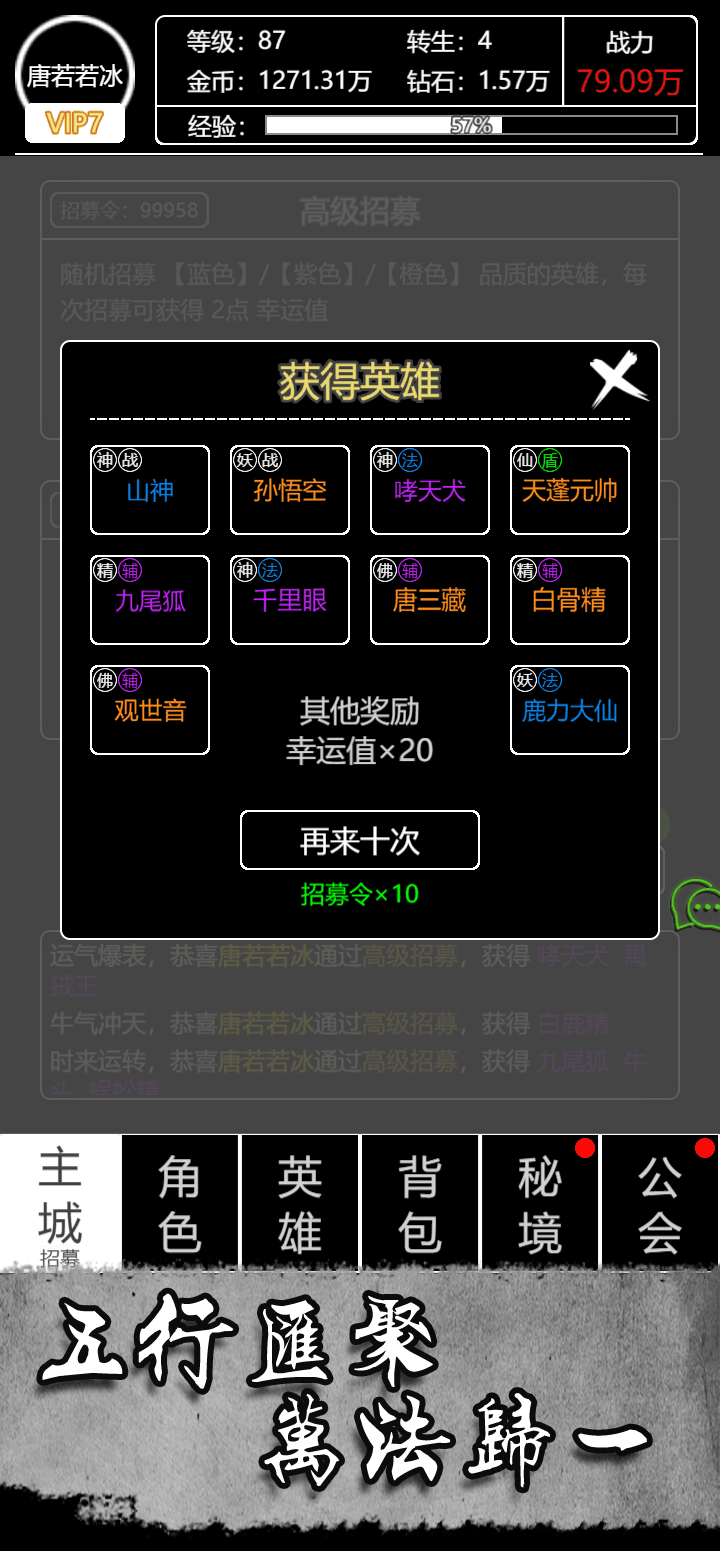Click the 哮天犬 hero card
The image size is (720, 1551).
click(429, 490)
